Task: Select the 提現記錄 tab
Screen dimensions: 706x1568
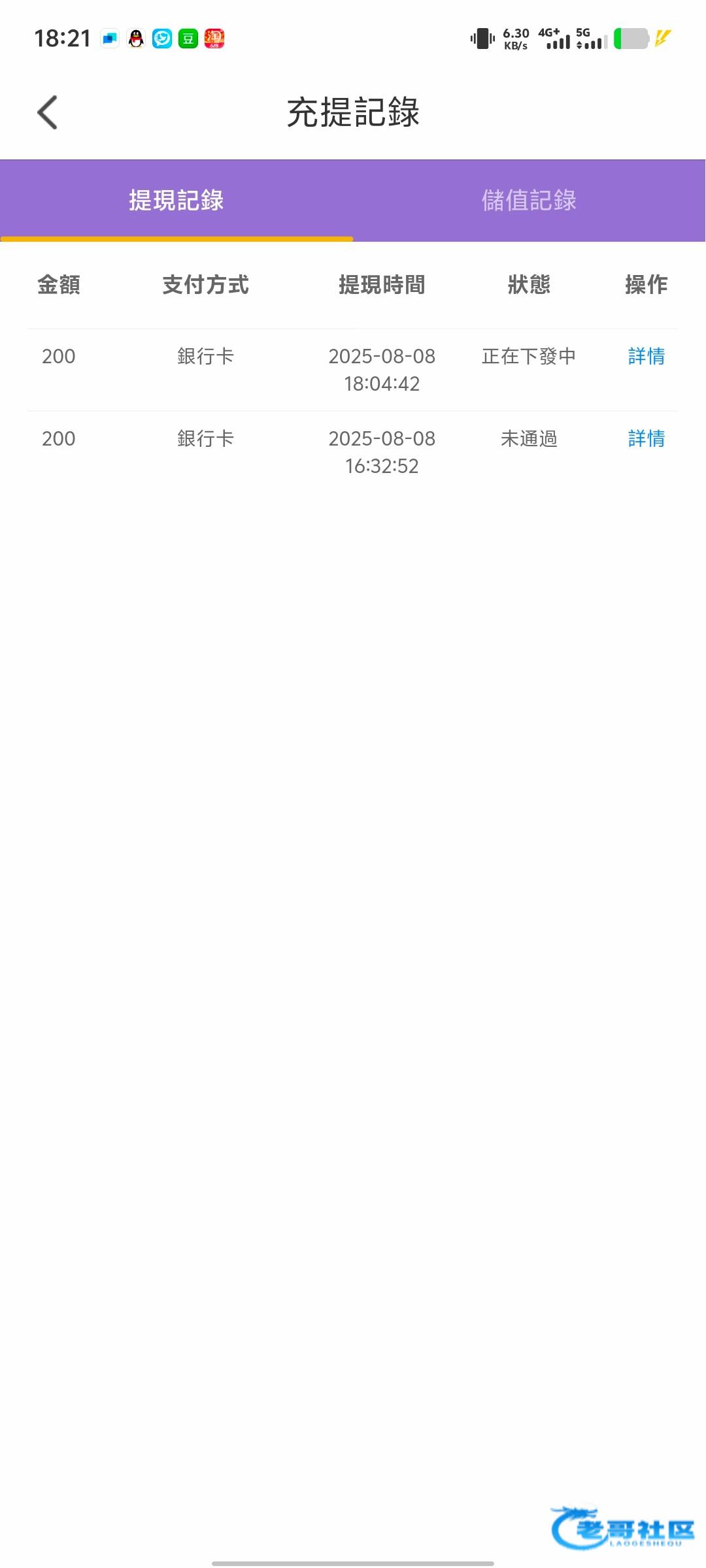Action: pos(176,200)
